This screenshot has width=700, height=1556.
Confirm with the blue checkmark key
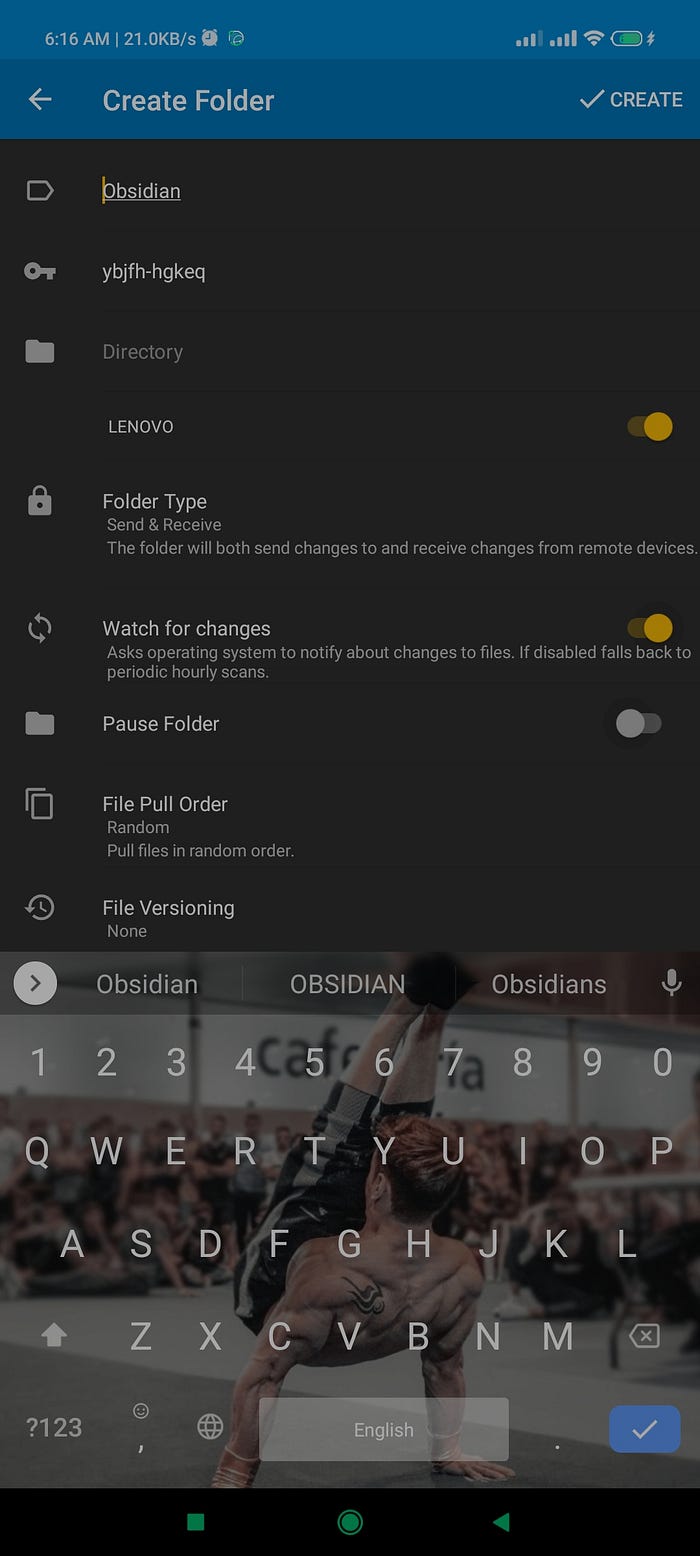coord(644,1429)
